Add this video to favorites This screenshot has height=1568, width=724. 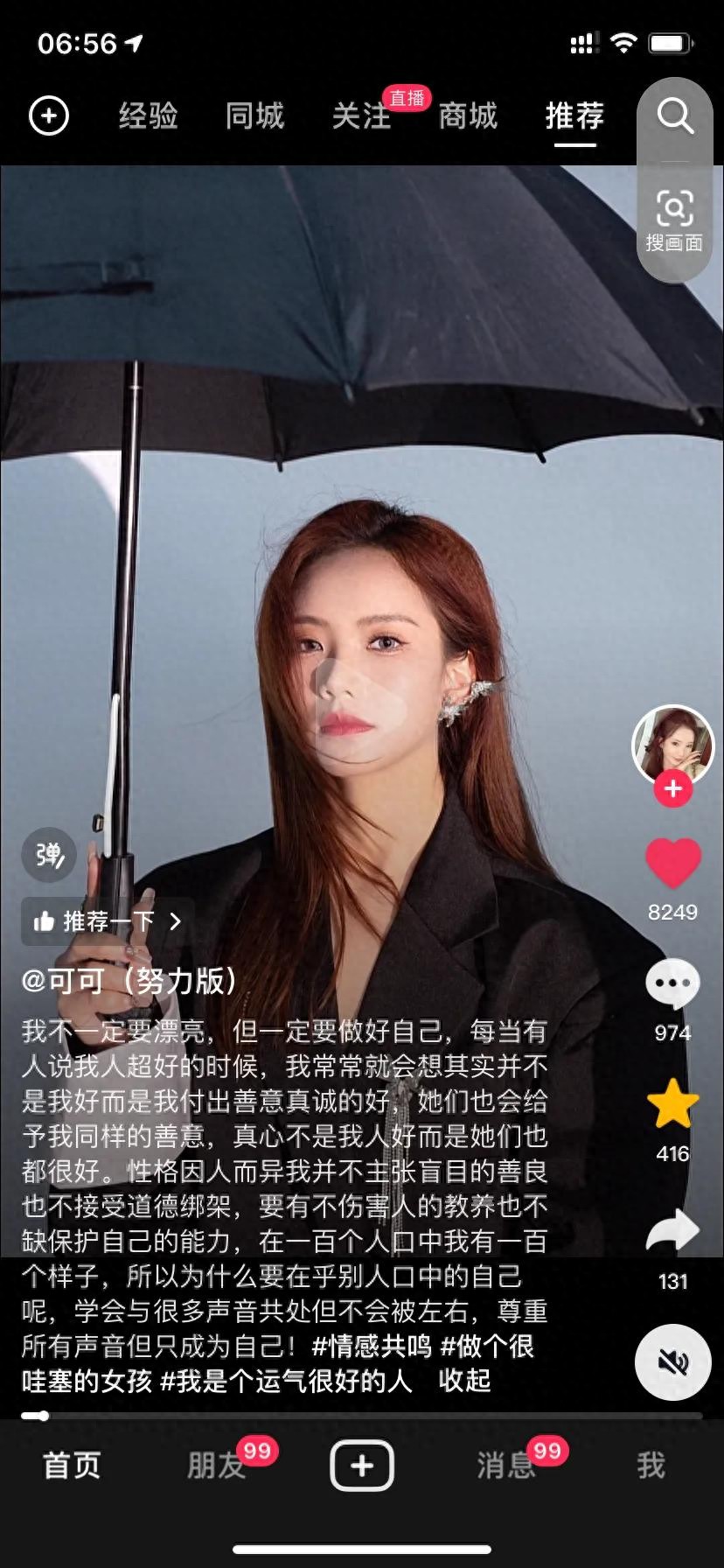(672, 1104)
